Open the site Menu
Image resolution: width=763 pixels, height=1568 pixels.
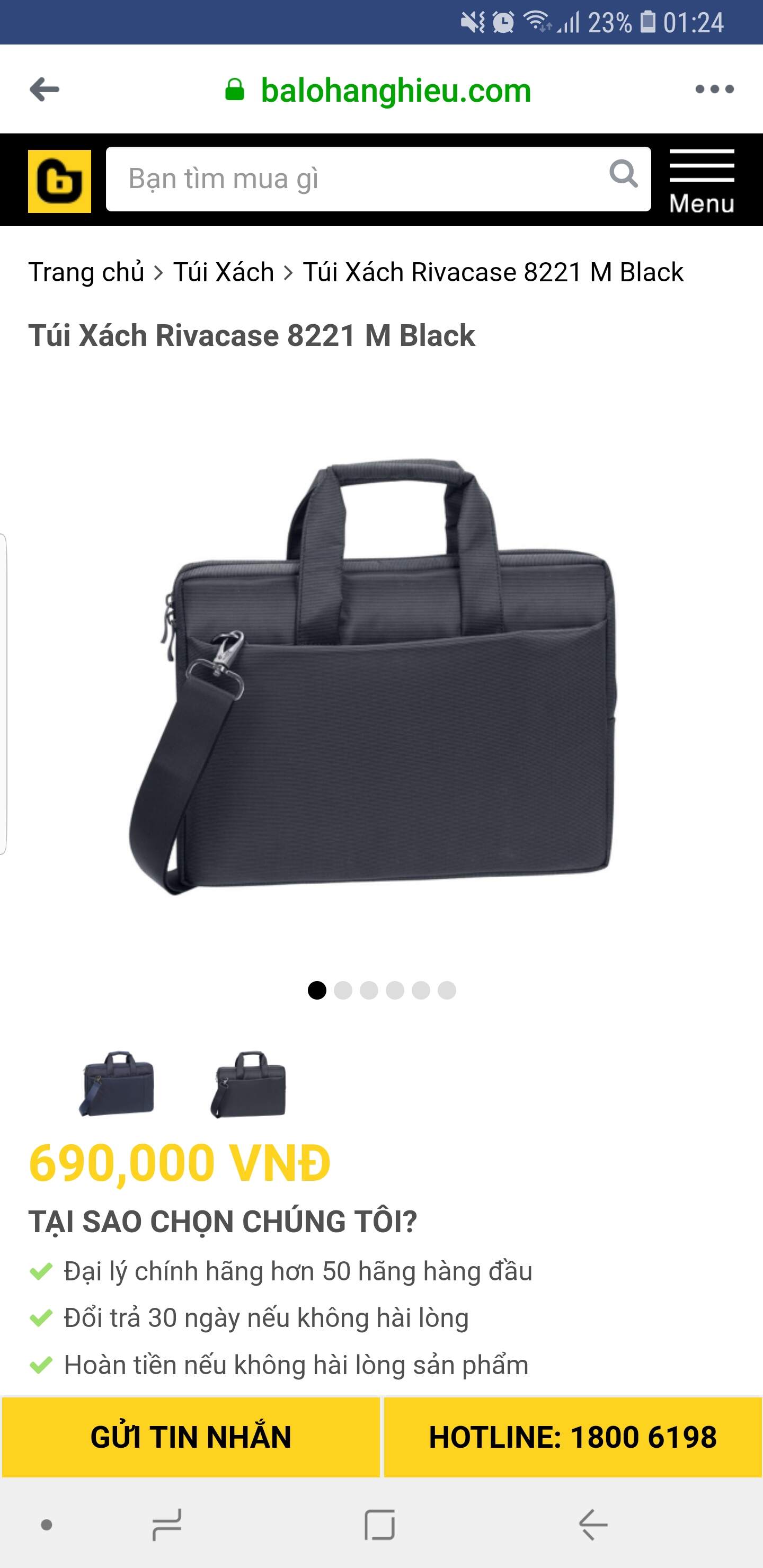pos(702,181)
